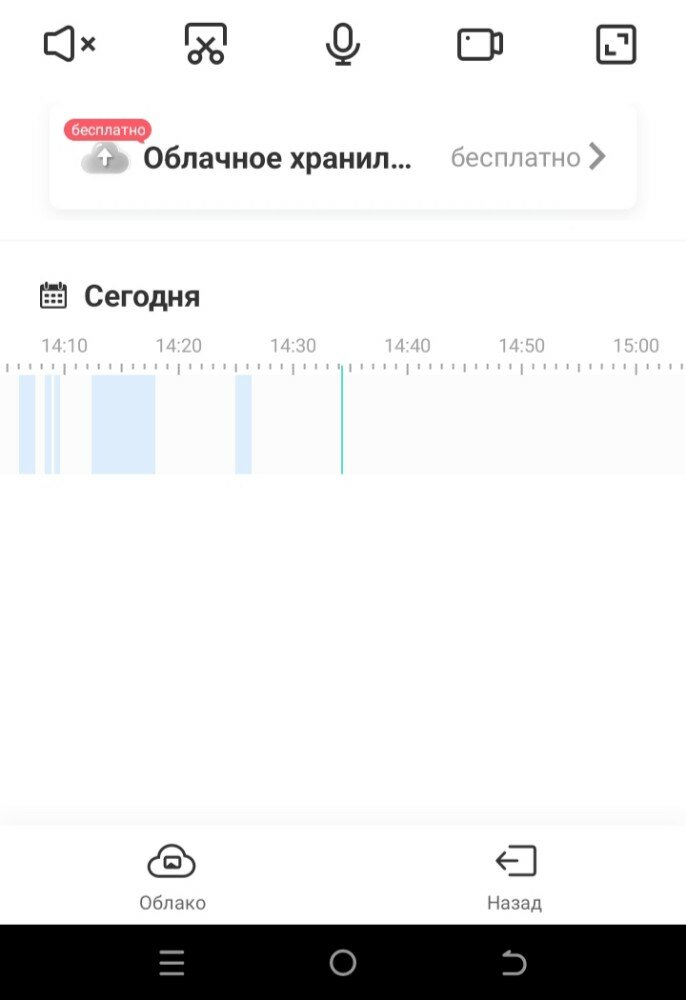Start recording video with the camera icon
This screenshot has width=686, height=1000.
(x=480, y=45)
